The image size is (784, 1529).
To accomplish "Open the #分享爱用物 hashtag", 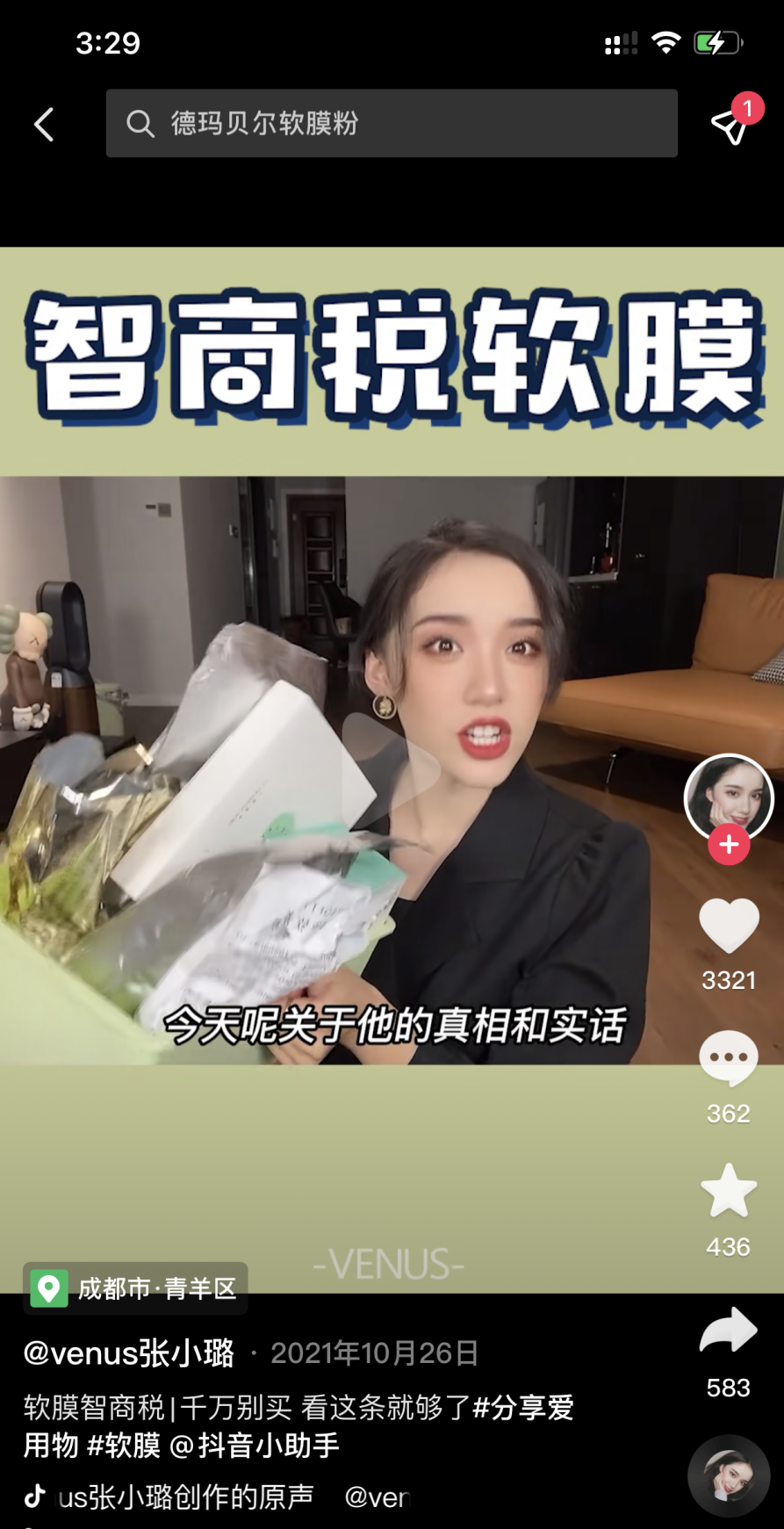I will point(523,1408).
